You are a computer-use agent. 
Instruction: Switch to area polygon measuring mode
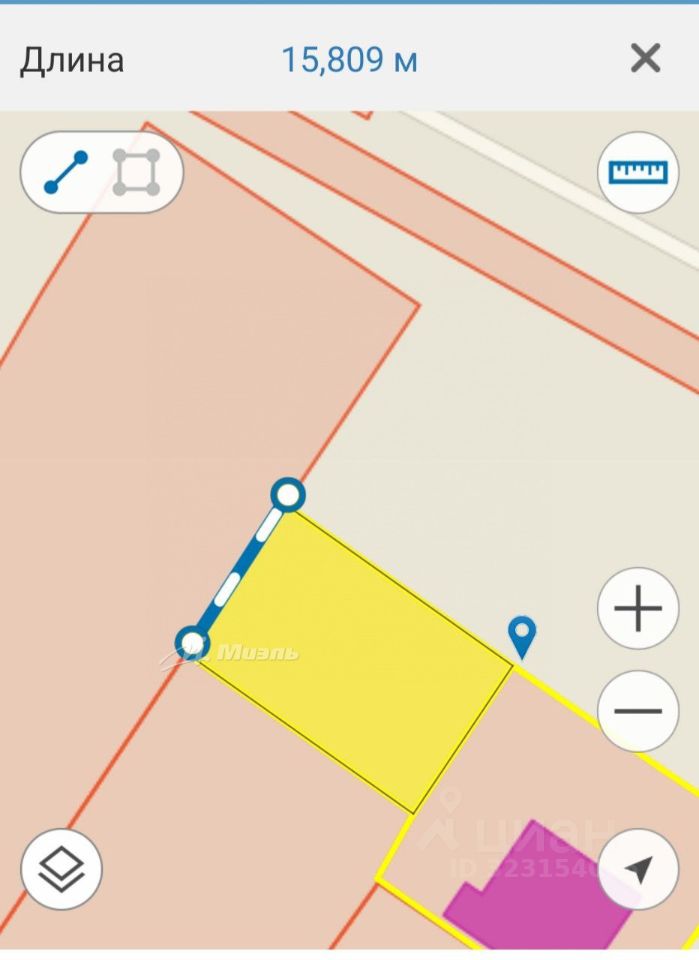click(x=136, y=173)
